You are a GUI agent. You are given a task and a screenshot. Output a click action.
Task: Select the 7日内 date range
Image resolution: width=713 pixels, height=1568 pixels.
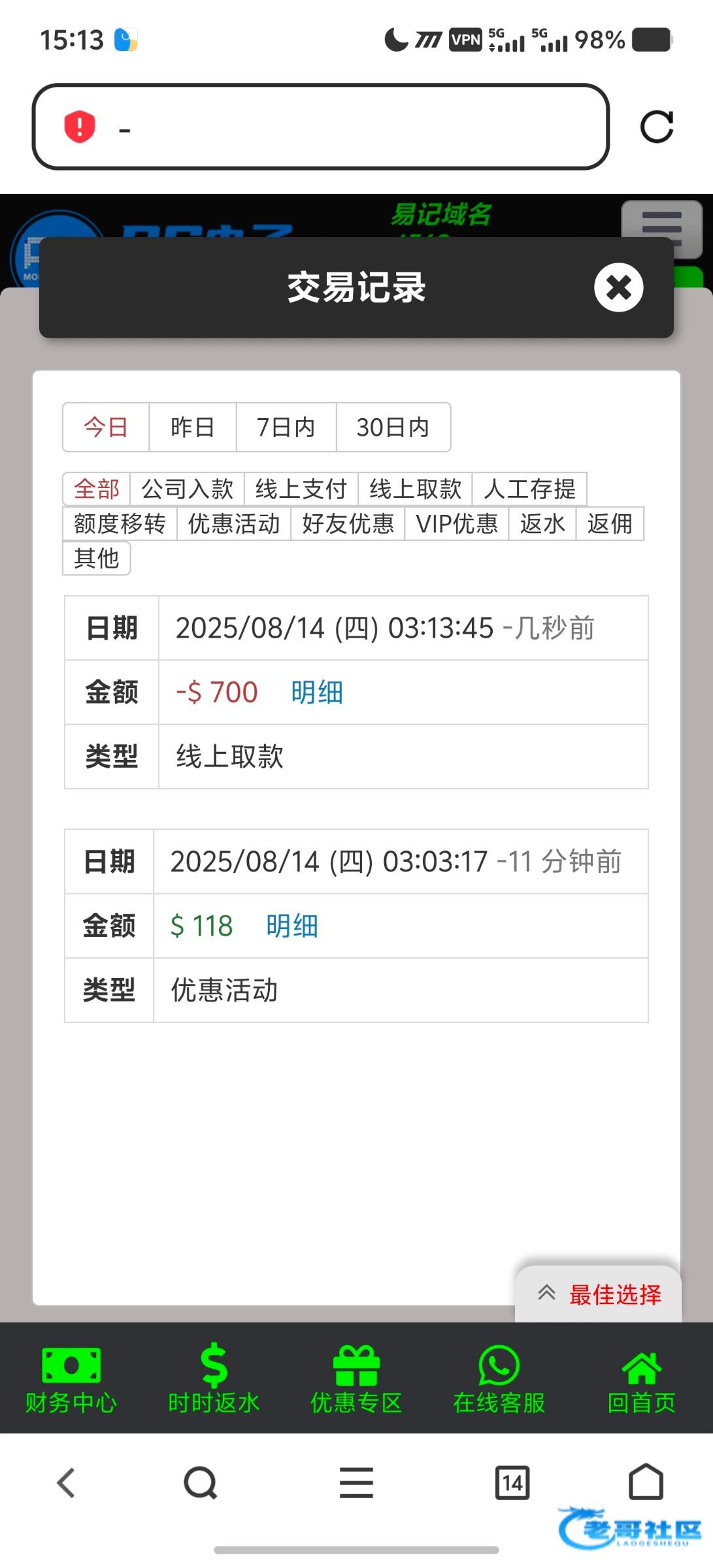286,427
